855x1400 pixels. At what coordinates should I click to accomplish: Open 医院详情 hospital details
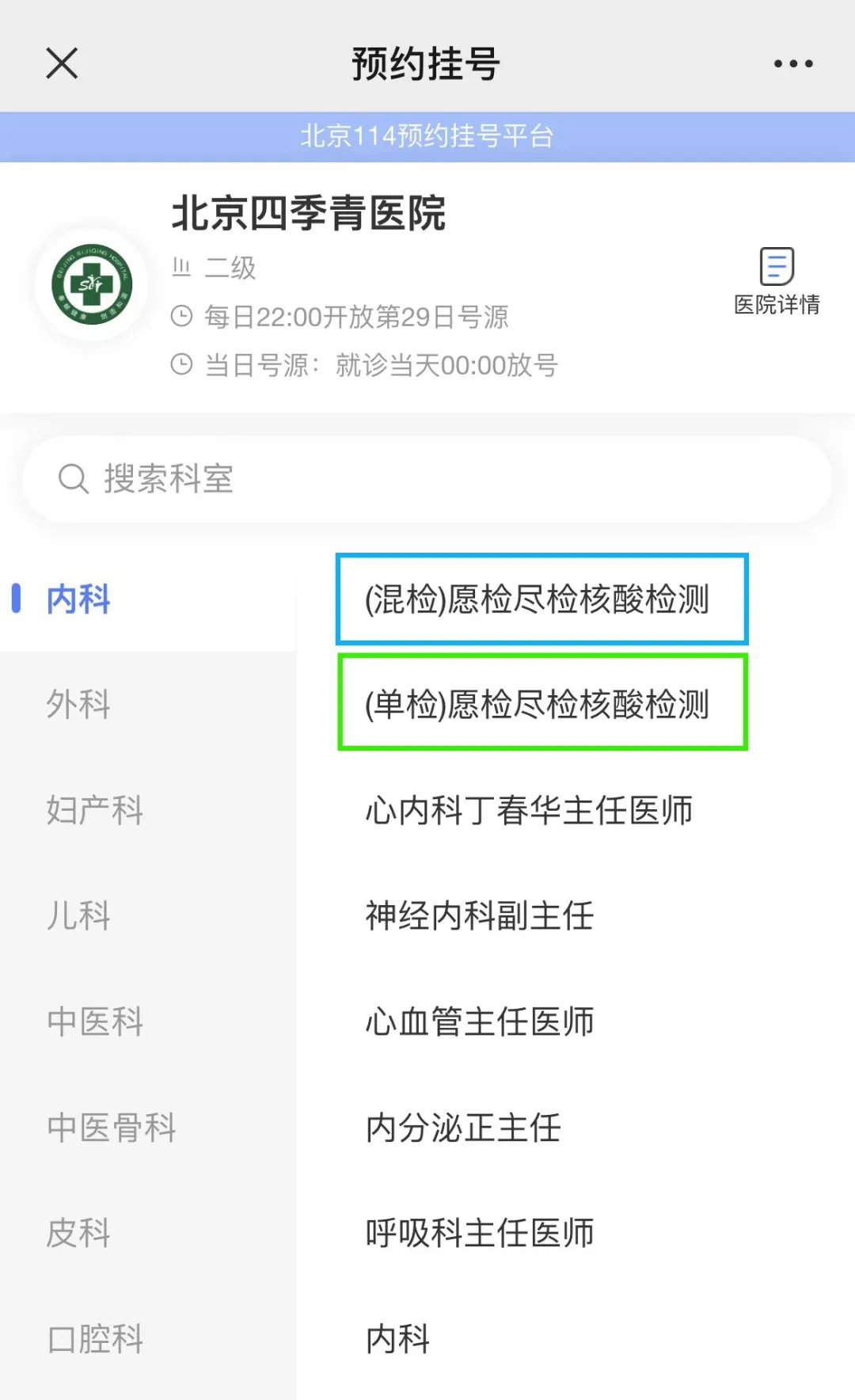(776, 282)
